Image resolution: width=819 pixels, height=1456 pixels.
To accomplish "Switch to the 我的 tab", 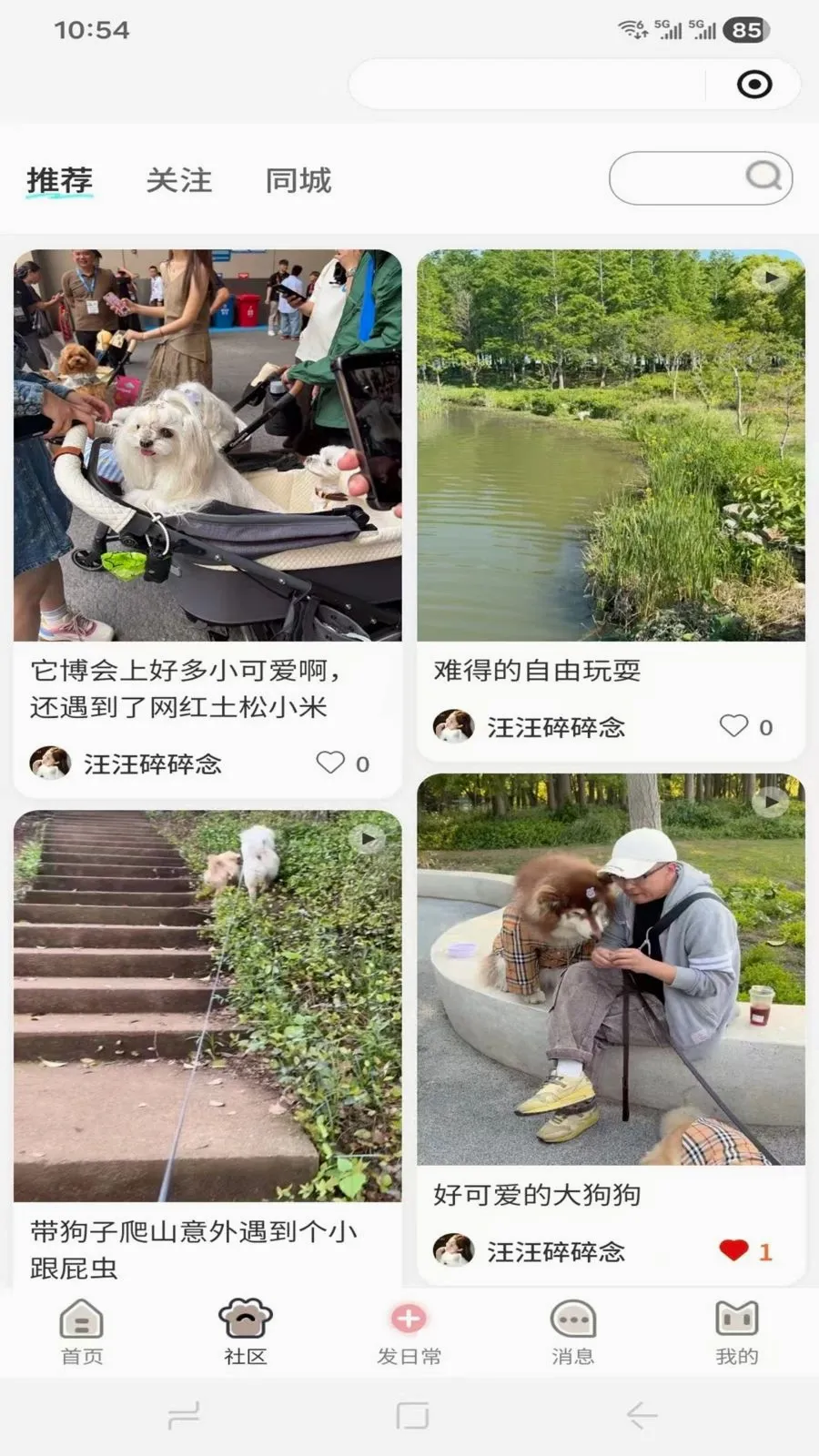I will (x=737, y=1332).
